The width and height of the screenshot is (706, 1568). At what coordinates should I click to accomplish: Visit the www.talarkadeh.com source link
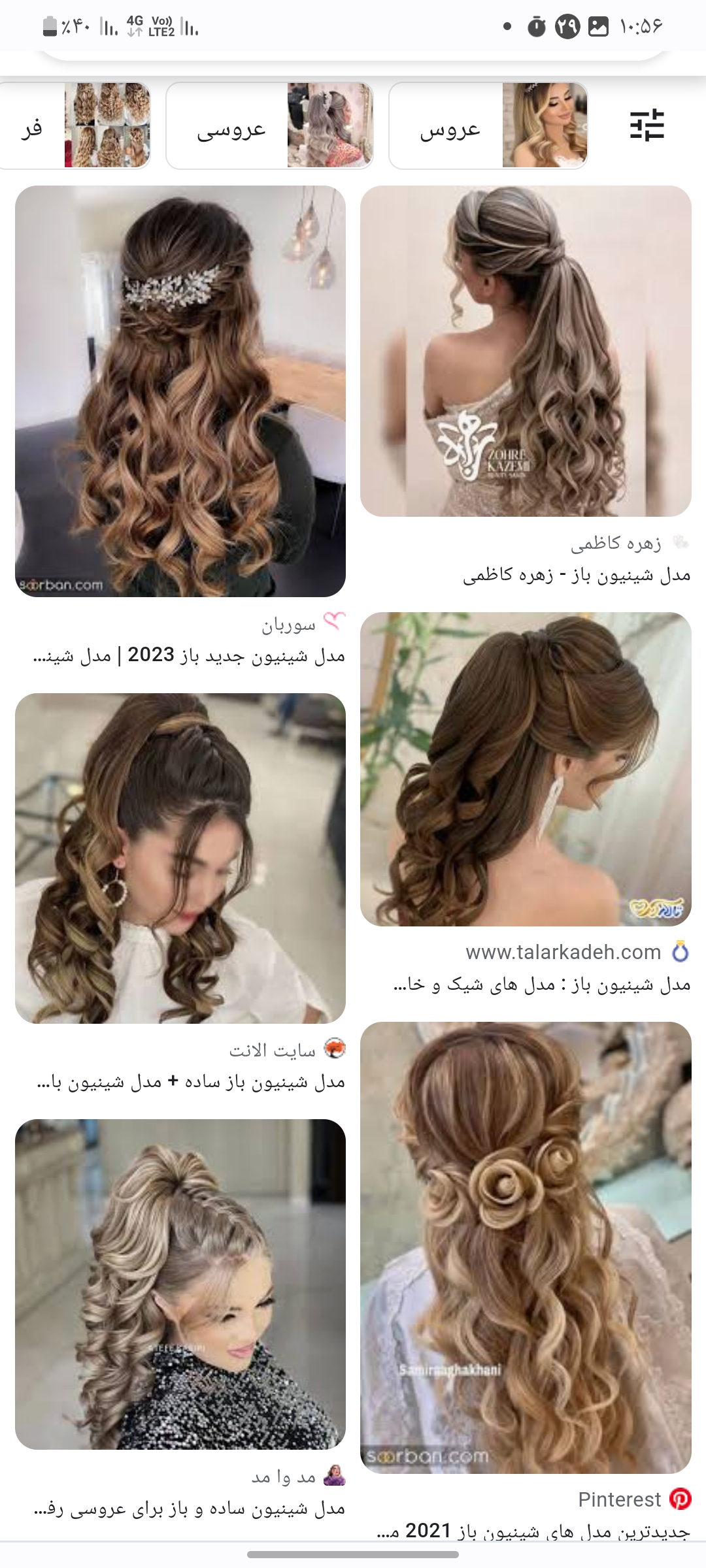pos(563,952)
